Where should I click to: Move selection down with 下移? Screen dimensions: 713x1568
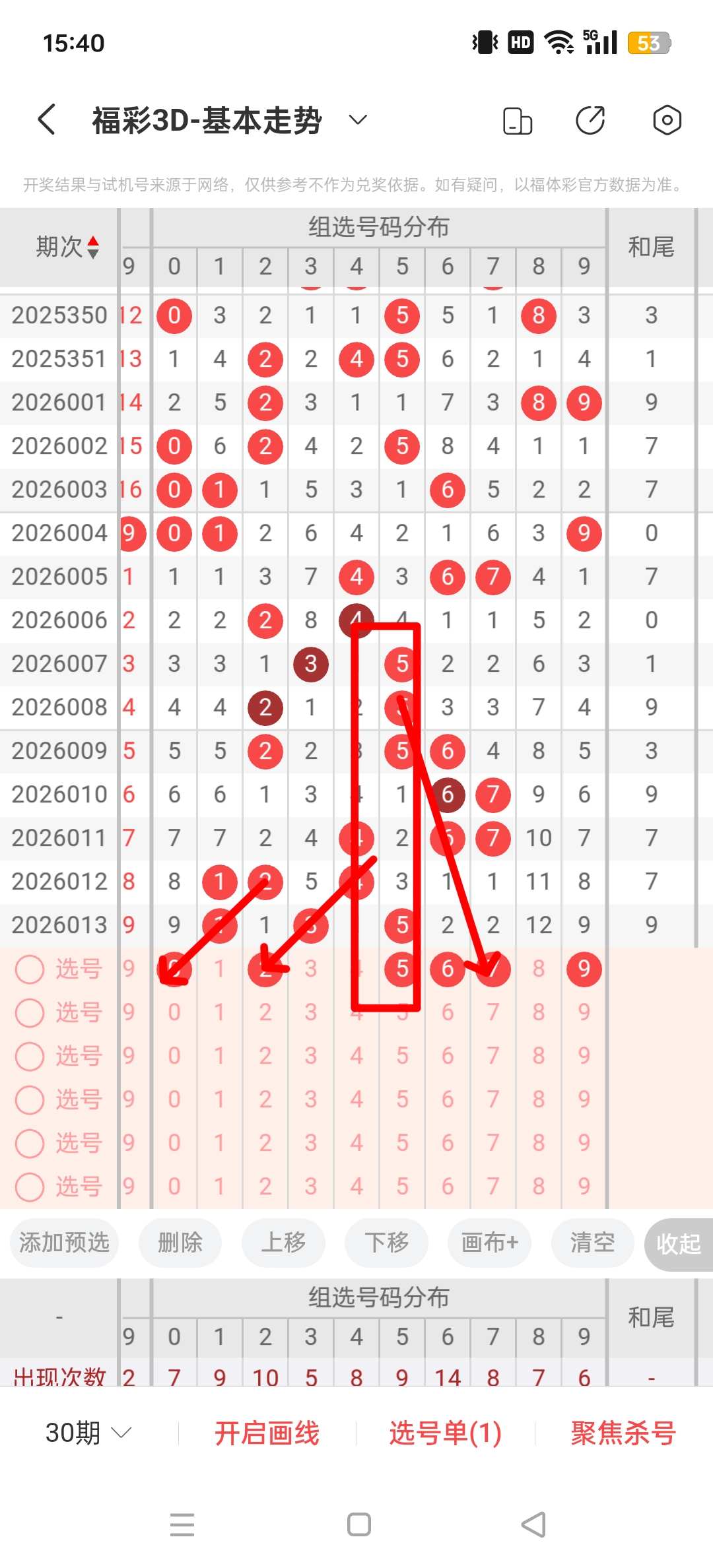pos(386,1243)
